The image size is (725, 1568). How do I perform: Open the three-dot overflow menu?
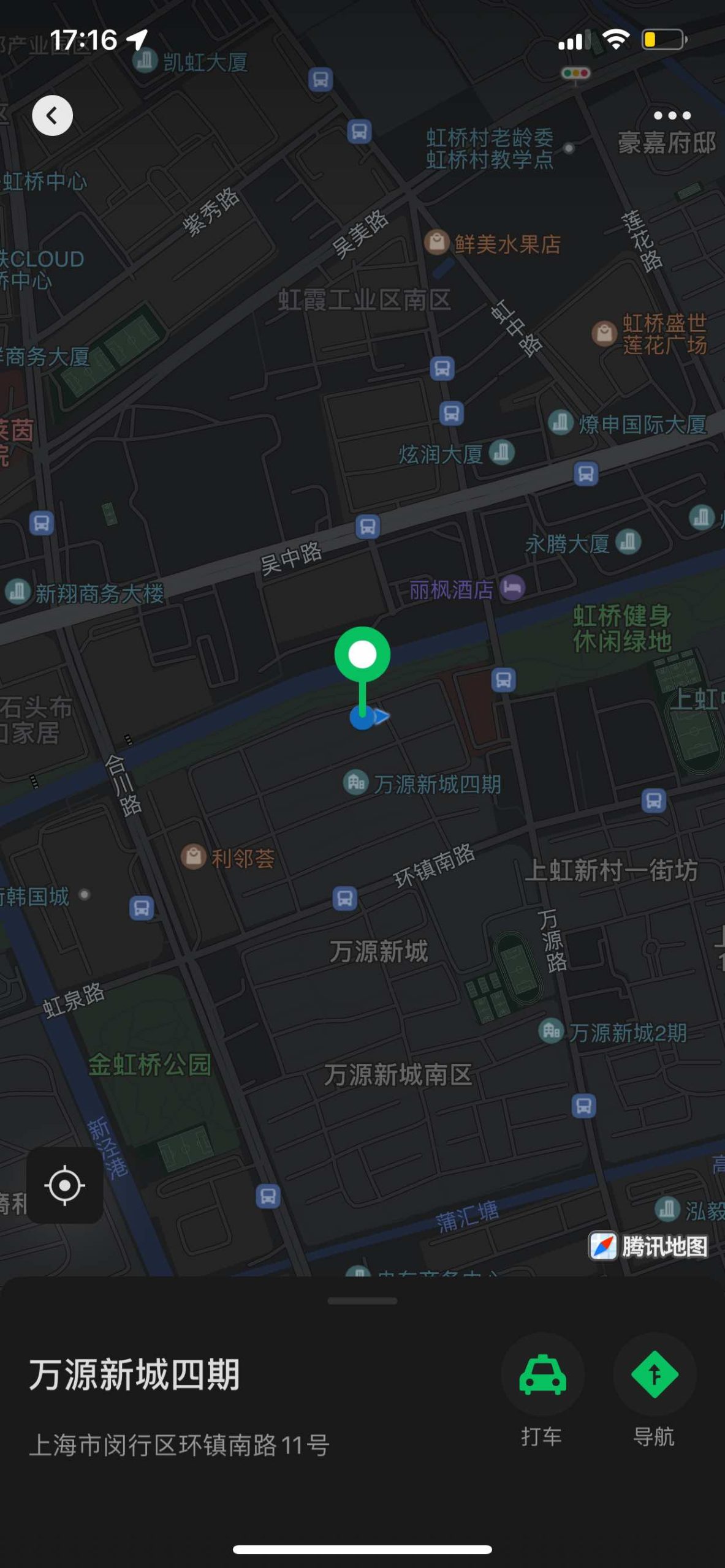(672, 115)
